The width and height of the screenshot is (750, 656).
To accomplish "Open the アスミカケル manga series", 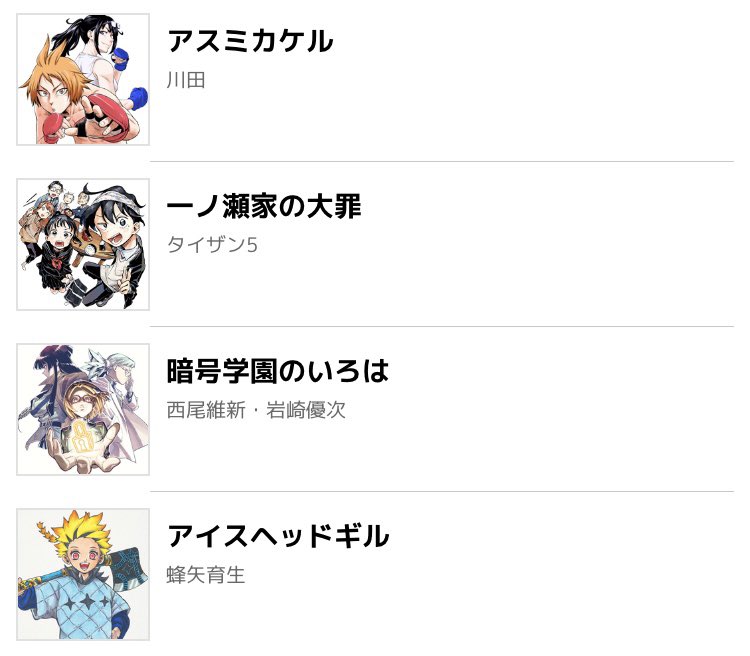I will click(x=250, y=42).
